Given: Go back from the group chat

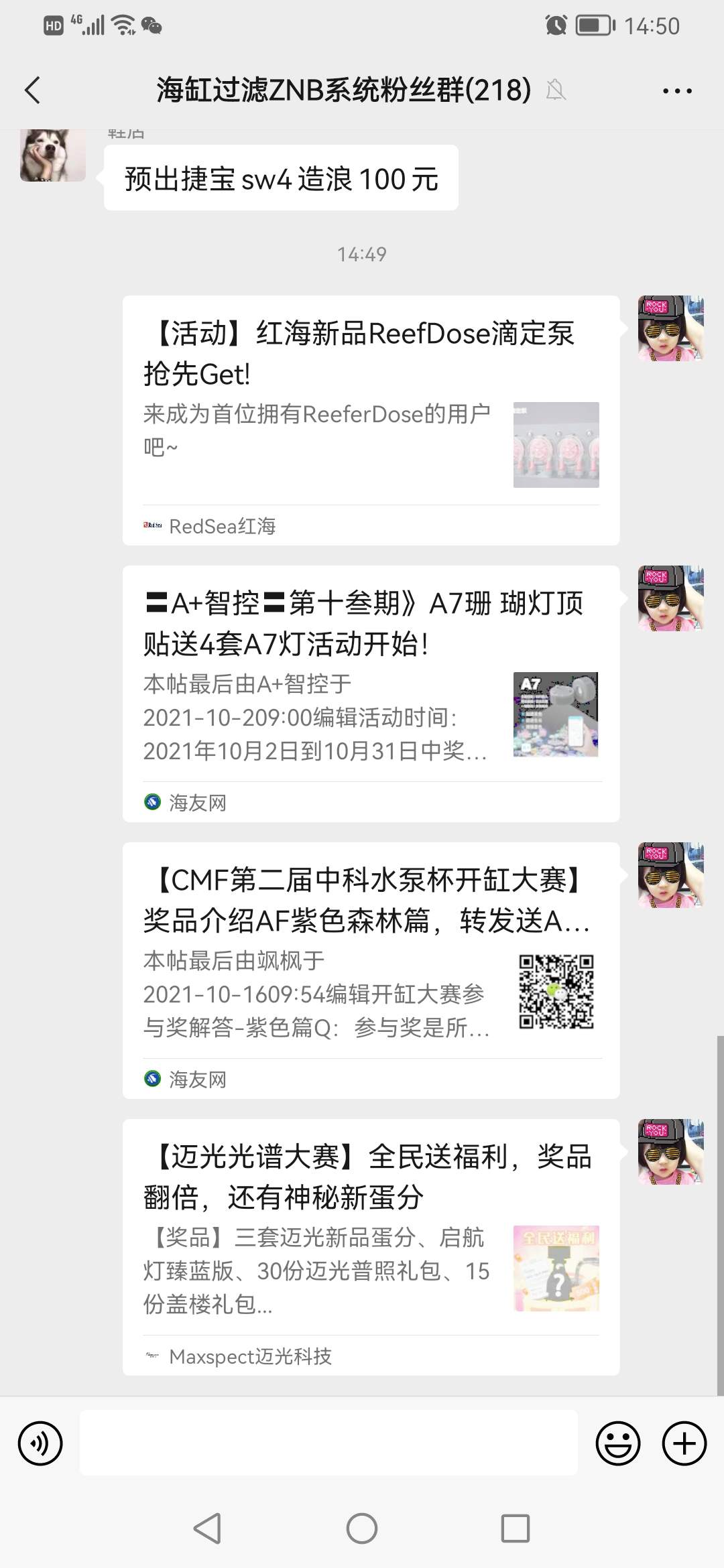Looking at the screenshot, I should pos(32,90).
